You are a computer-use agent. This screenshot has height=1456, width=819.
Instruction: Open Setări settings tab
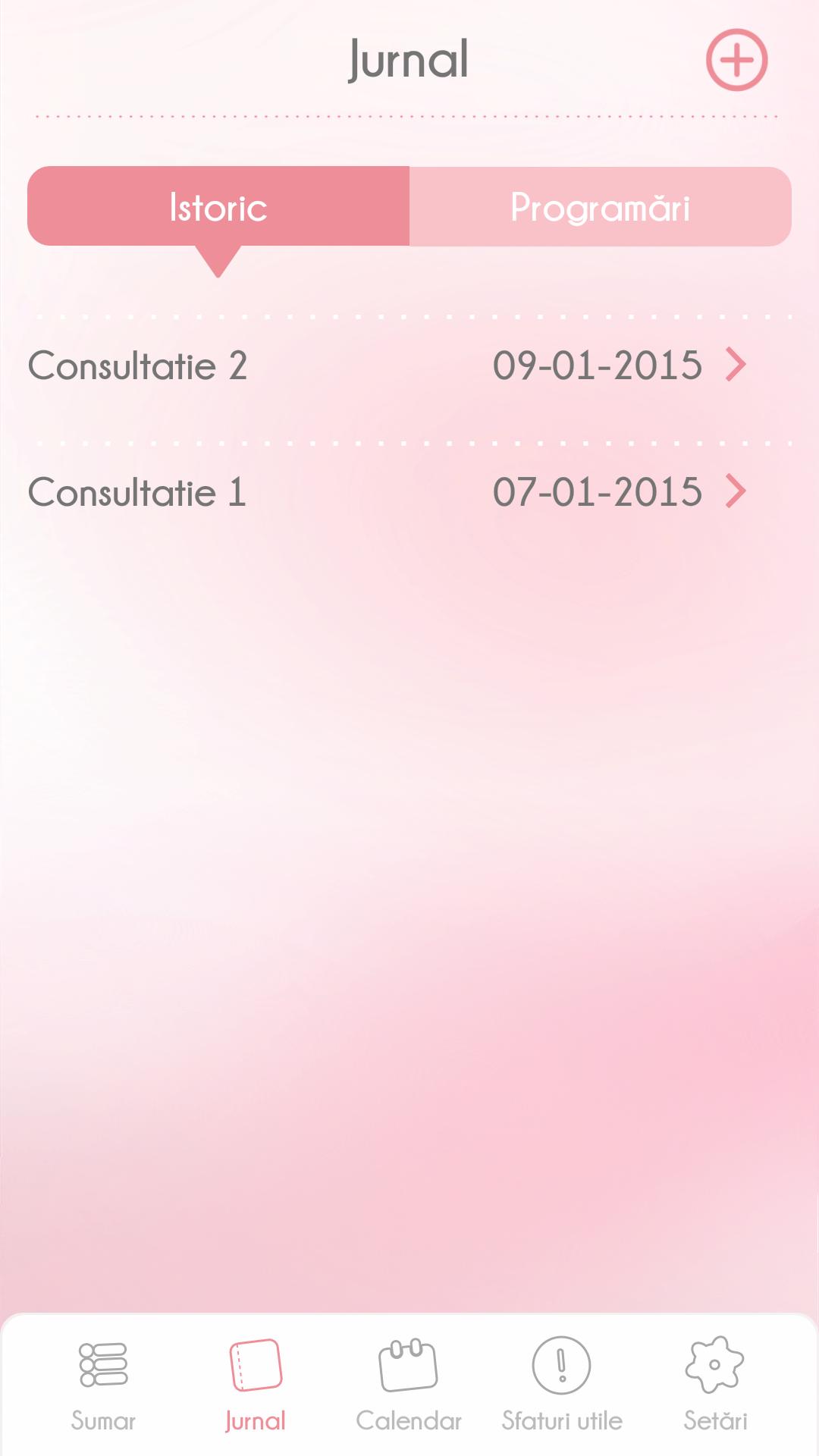point(715,1384)
